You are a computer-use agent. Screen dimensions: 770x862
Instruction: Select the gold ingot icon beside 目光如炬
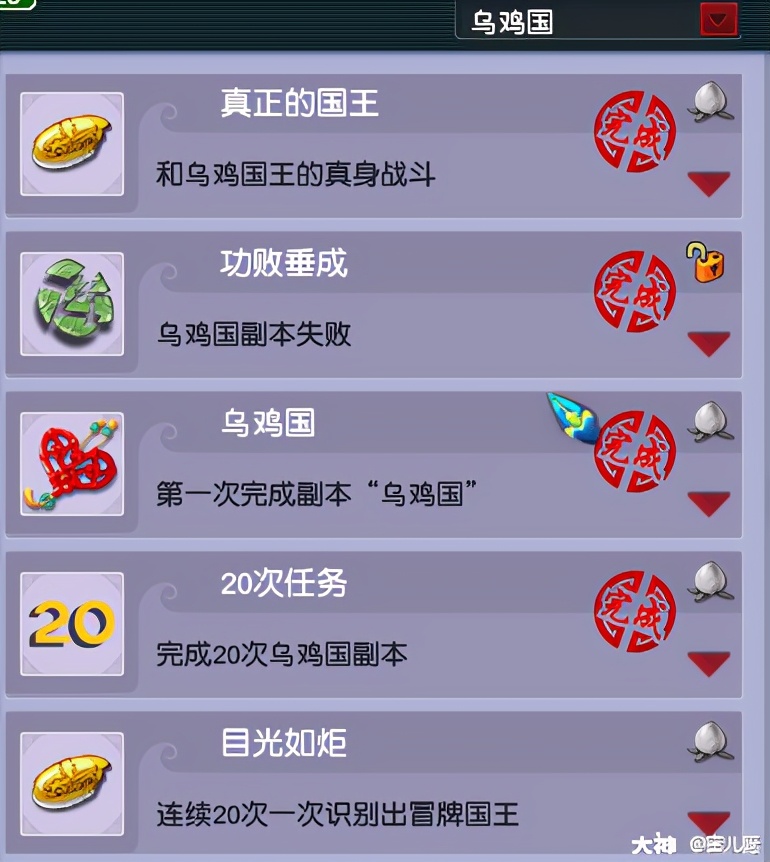click(70, 785)
